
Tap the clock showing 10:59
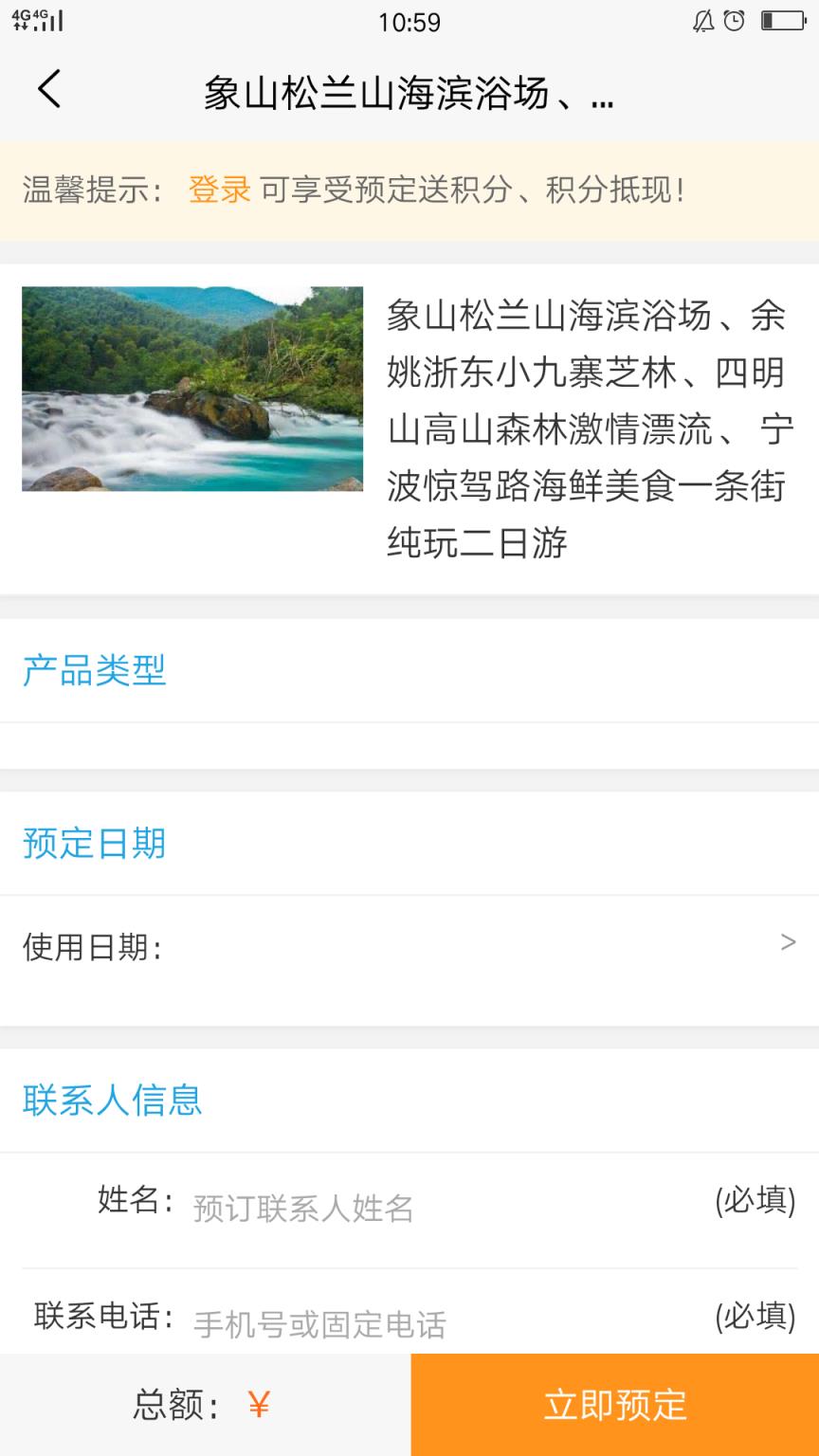tap(409, 23)
